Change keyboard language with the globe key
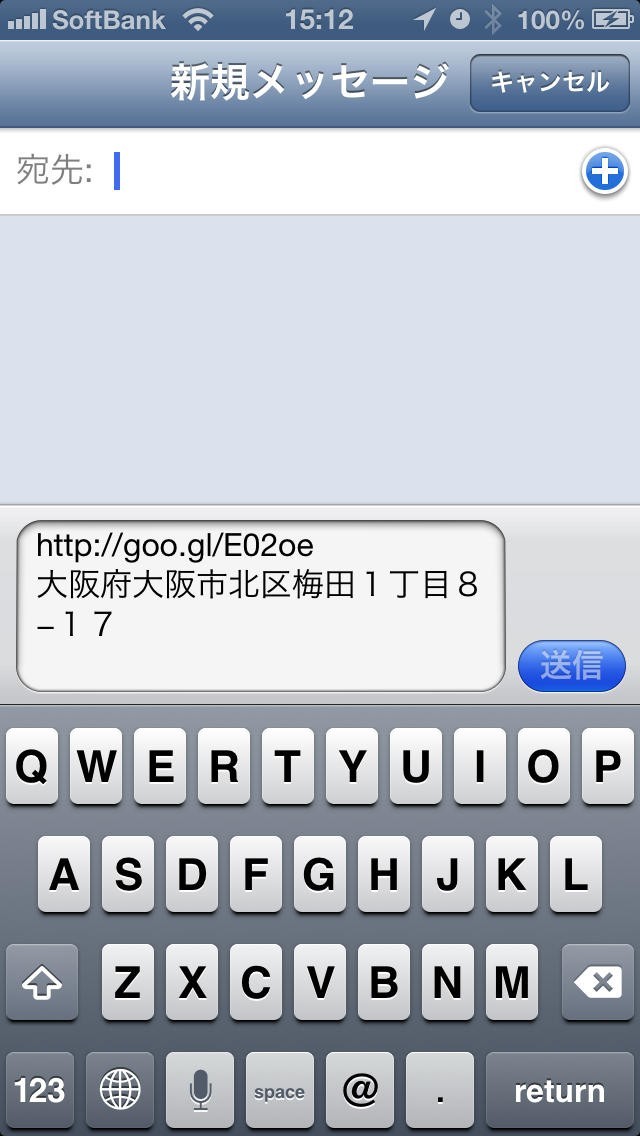 (x=120, y=1090)
